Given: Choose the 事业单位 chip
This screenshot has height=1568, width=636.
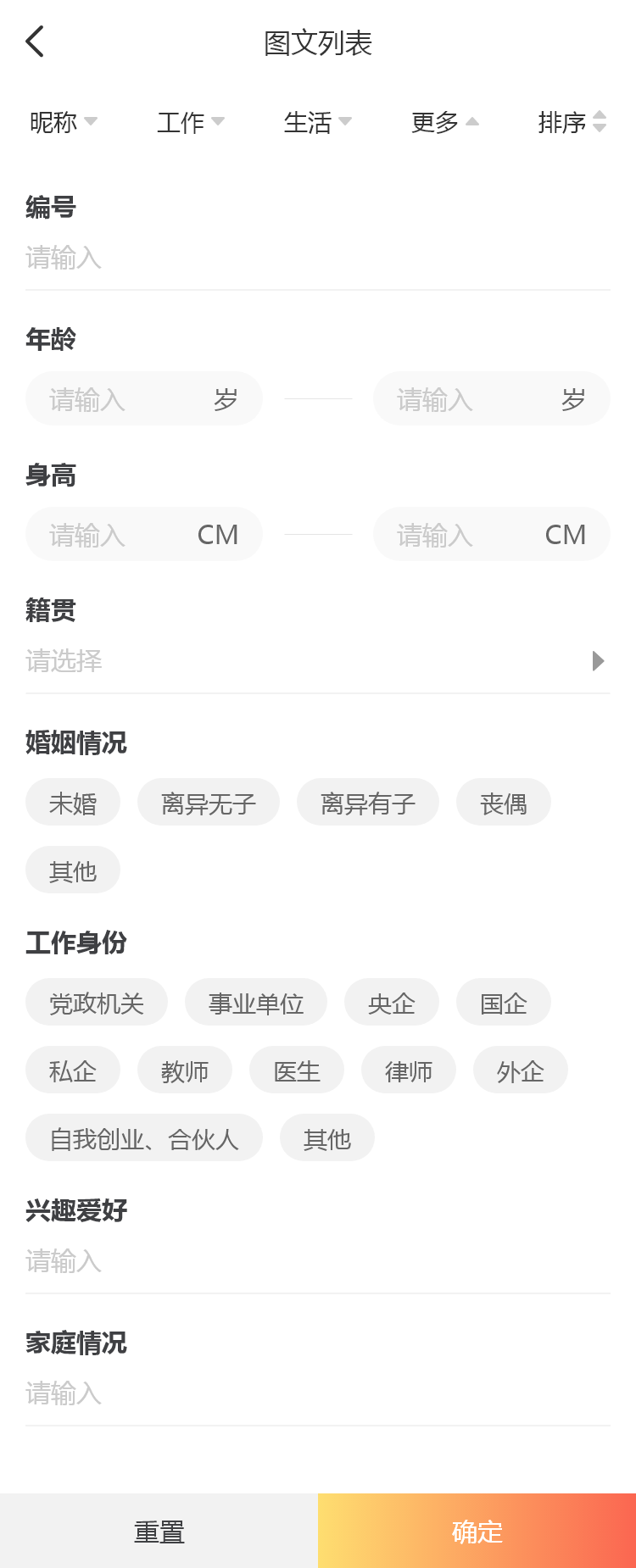Looking at the screenshot, I should click(x=256, y=1003).
